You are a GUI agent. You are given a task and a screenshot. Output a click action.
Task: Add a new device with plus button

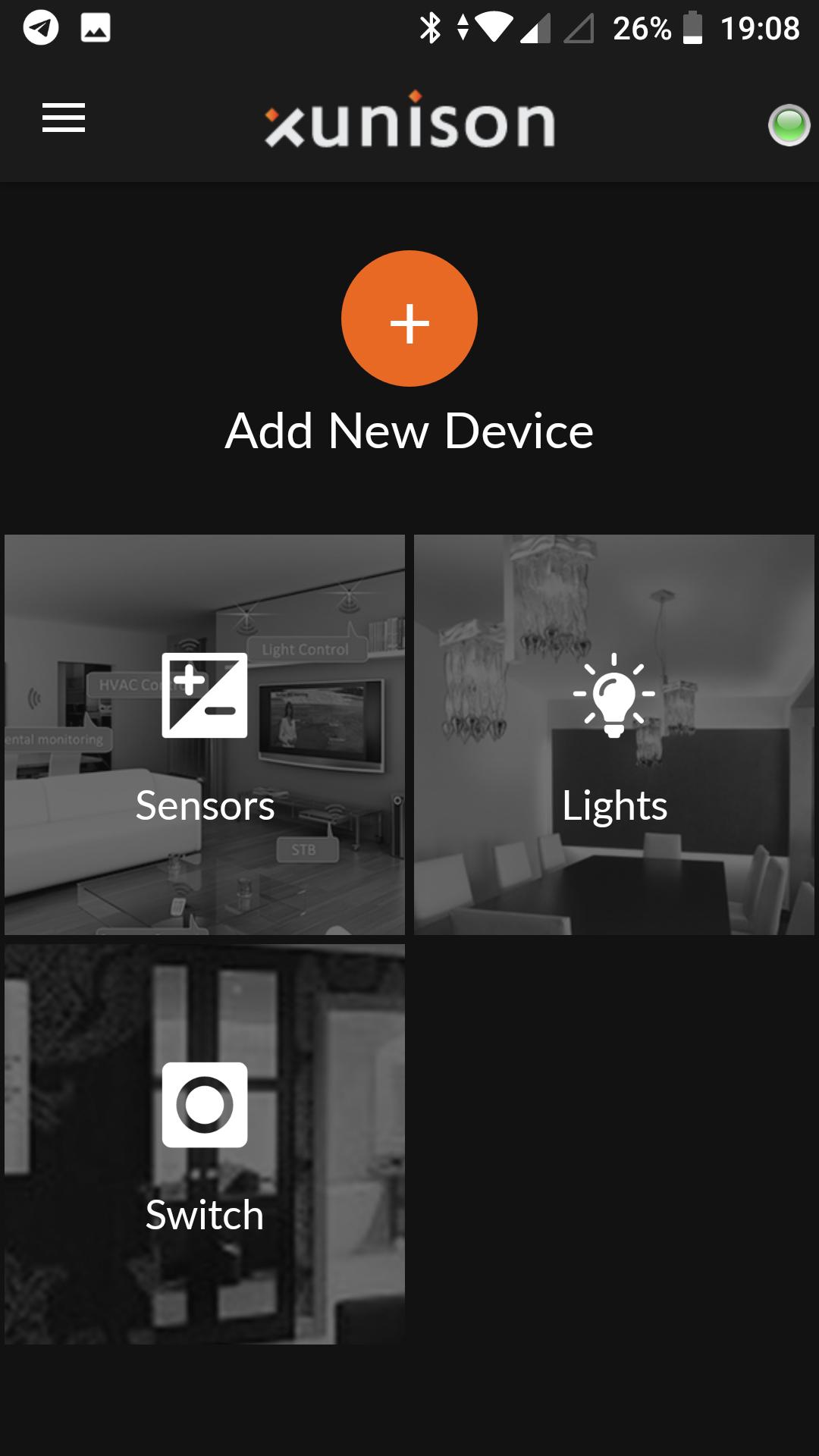coord(409,318)
